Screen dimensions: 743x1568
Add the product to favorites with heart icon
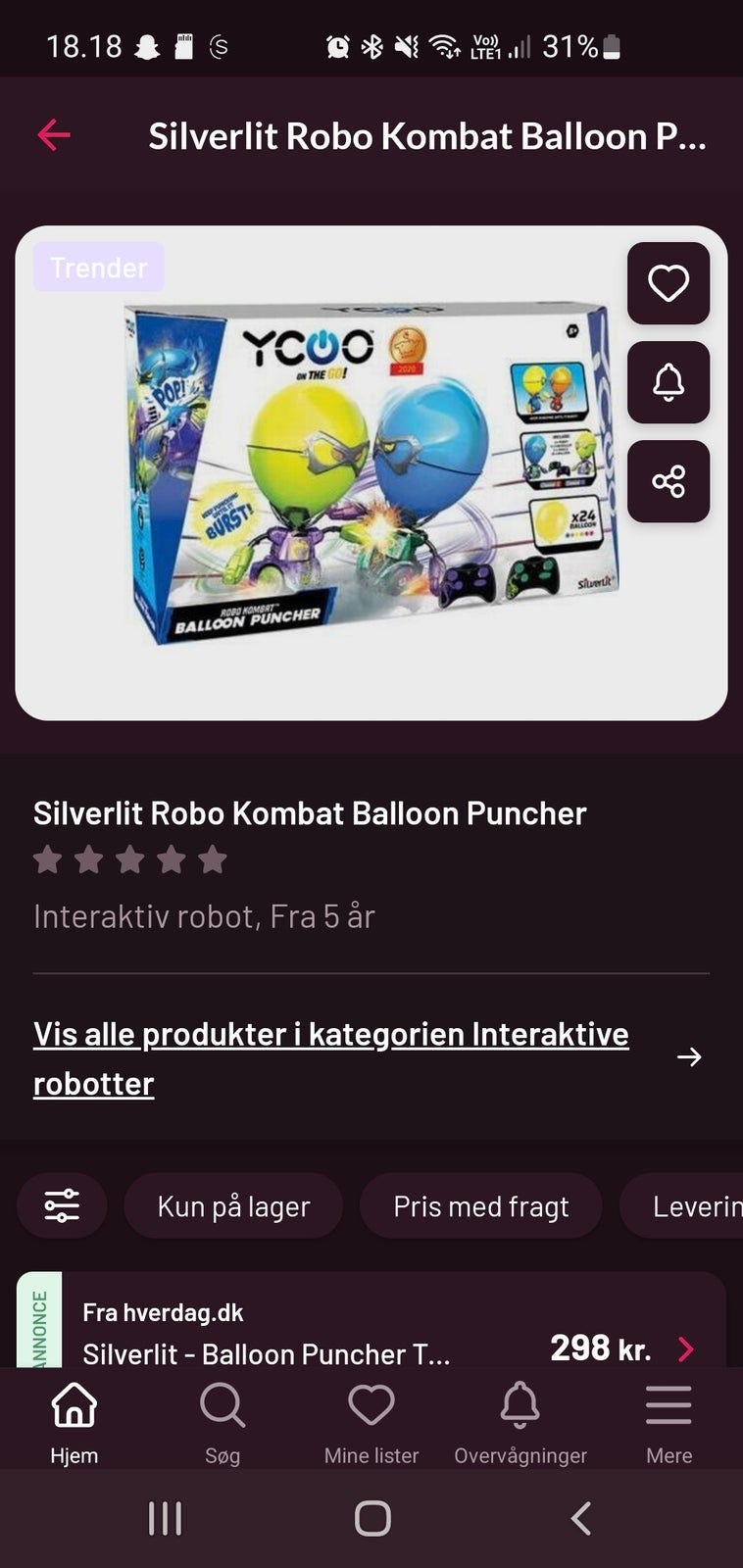(x=669, y=283)
